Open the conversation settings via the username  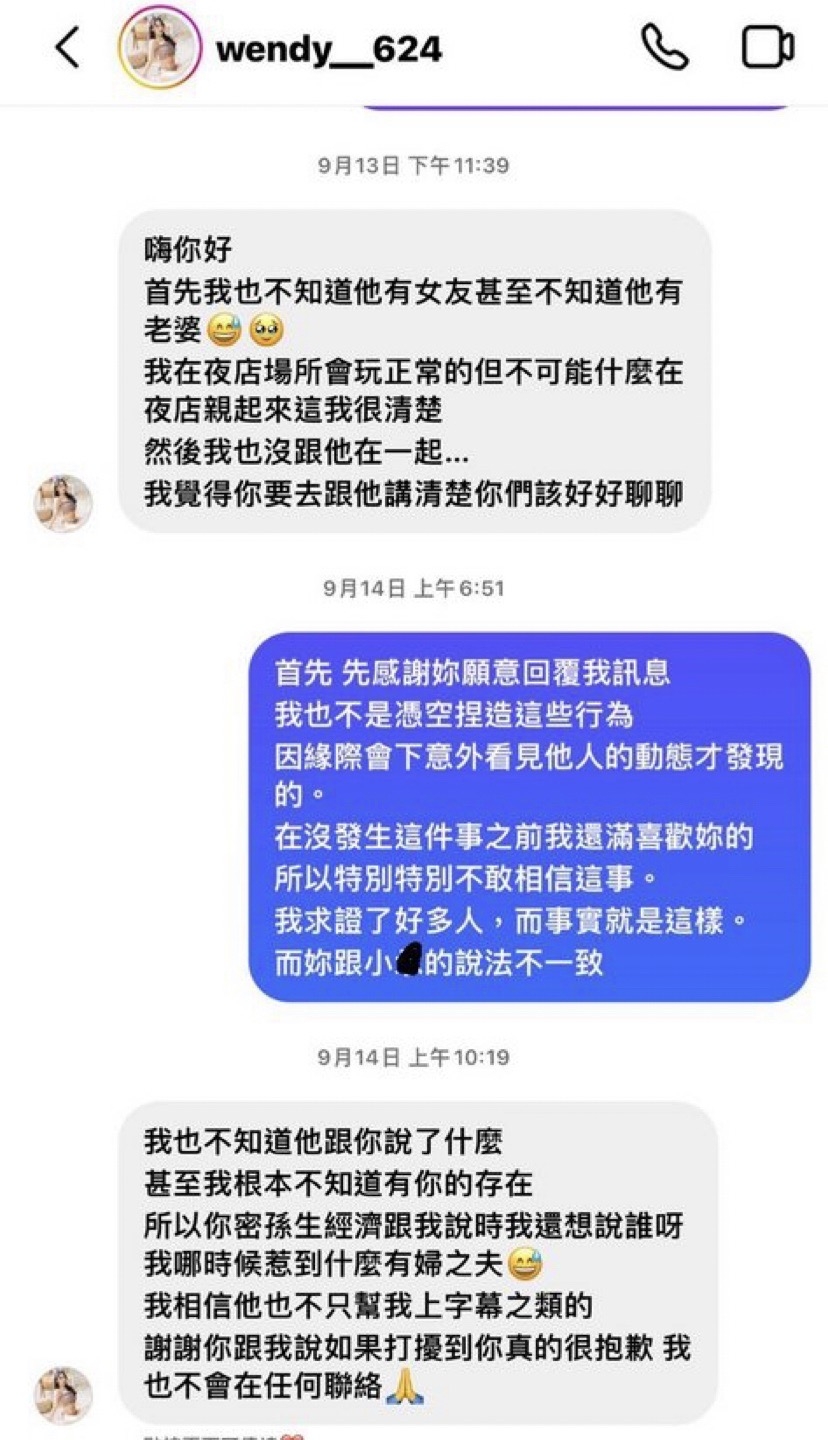pos(330,48)
